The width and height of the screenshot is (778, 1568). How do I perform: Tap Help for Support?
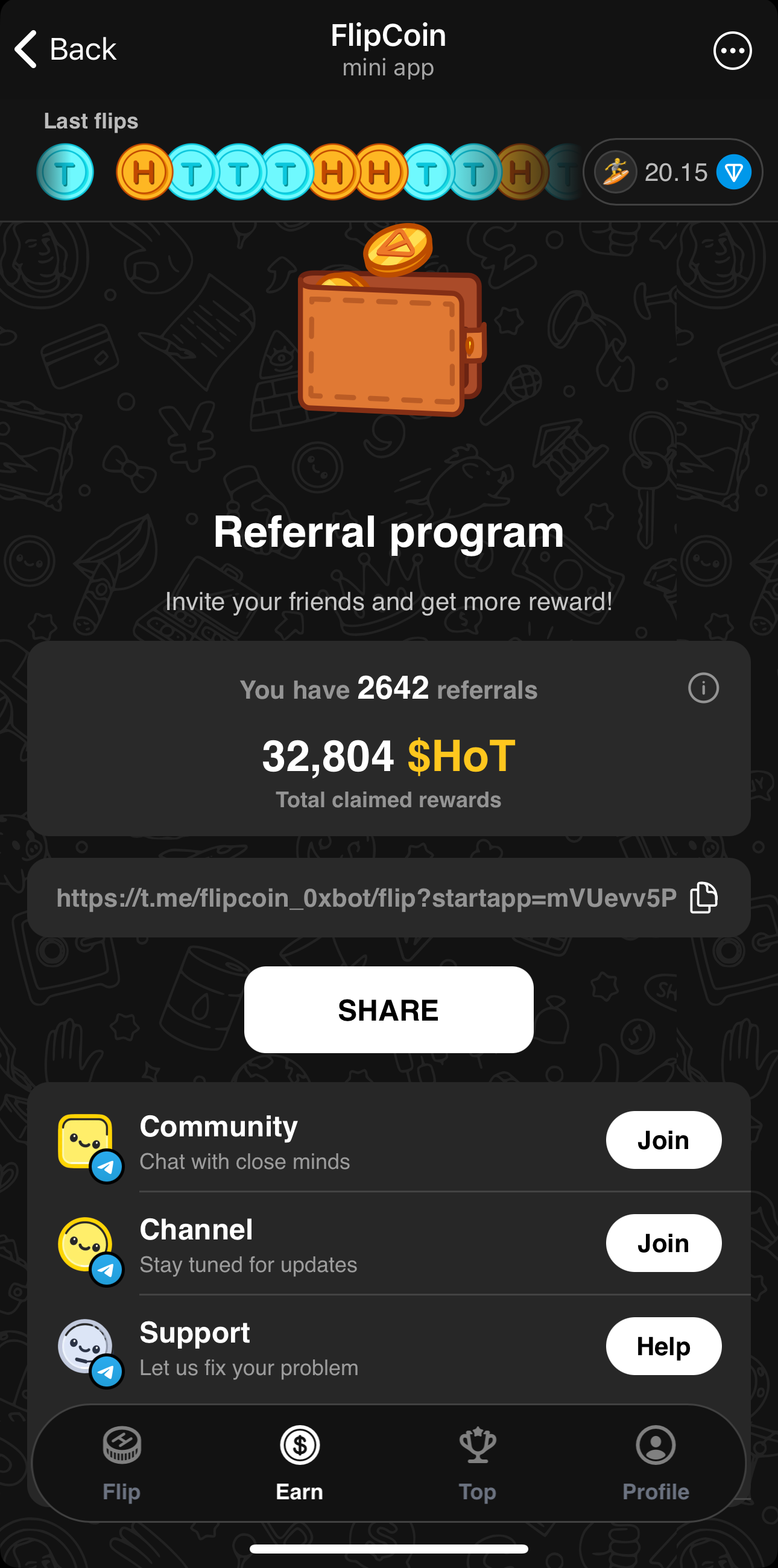coord(663,1346)
